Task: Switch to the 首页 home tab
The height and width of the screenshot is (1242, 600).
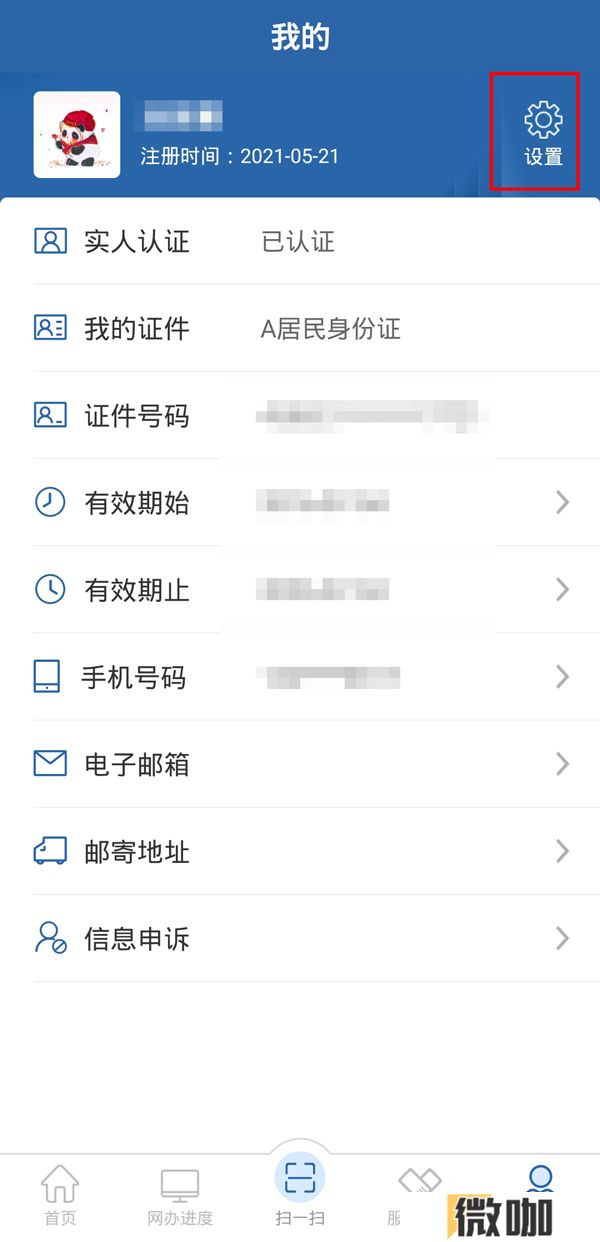Action: [x=60, y=1196]
